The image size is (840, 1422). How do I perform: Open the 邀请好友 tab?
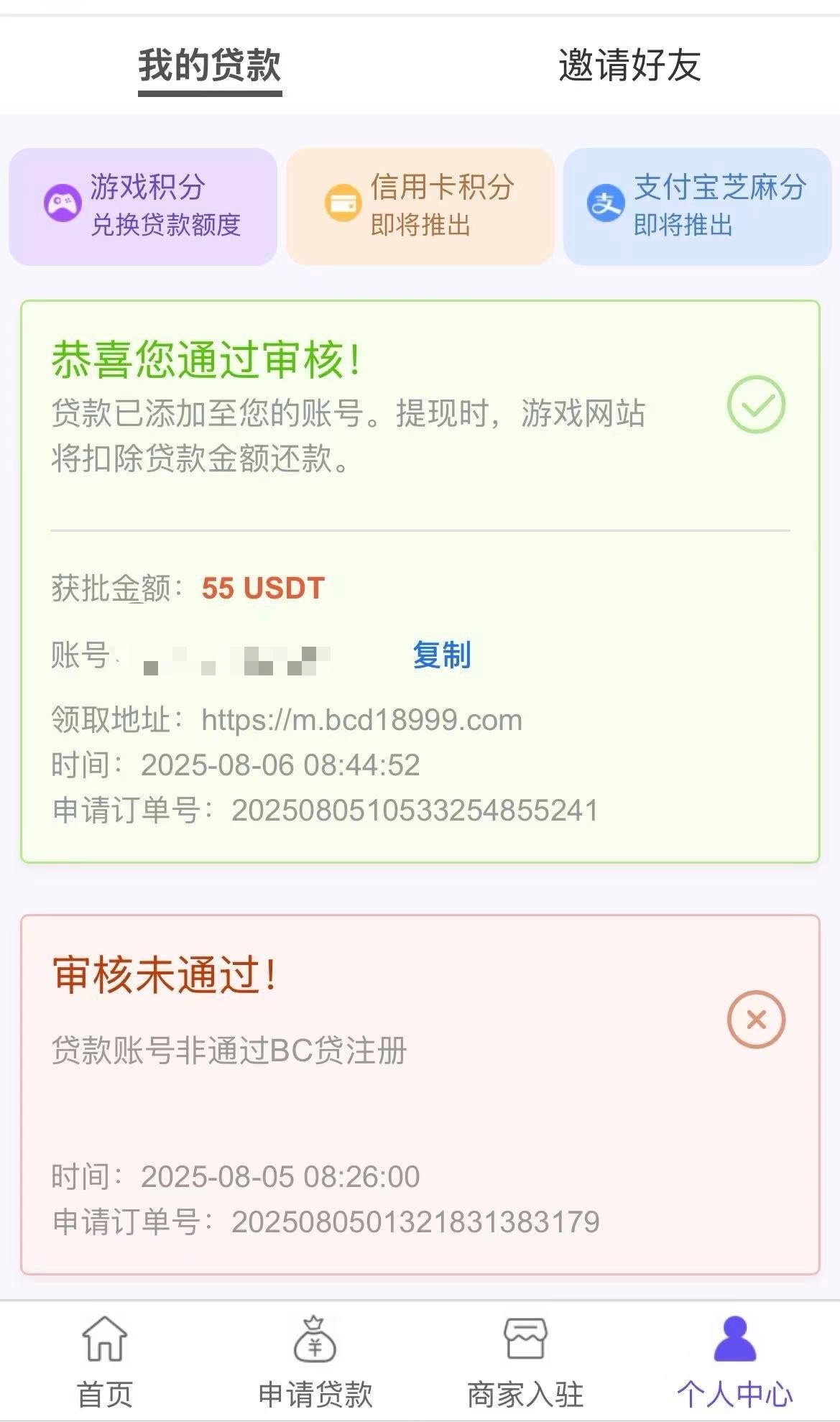[x=629, y=65]
